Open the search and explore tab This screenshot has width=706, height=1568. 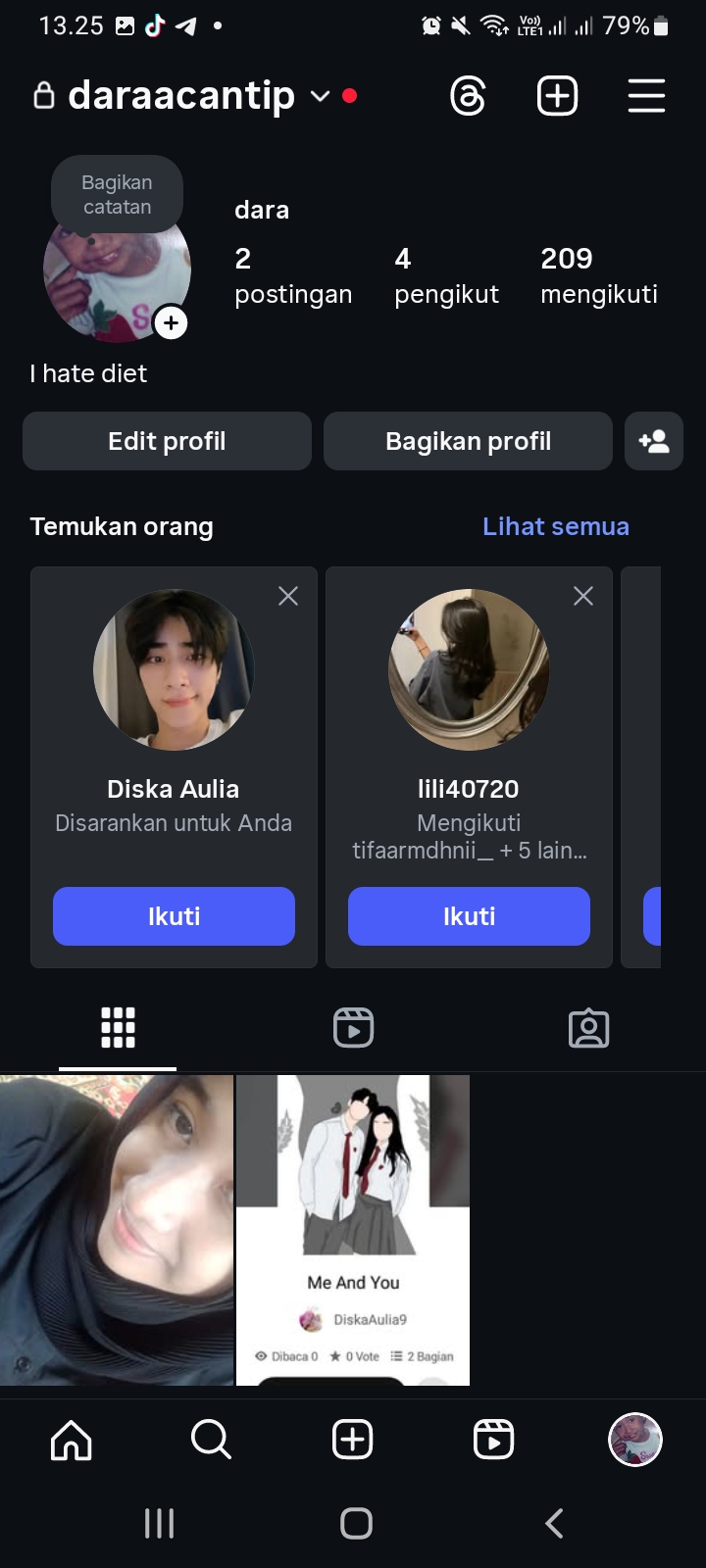(211, 1440)
